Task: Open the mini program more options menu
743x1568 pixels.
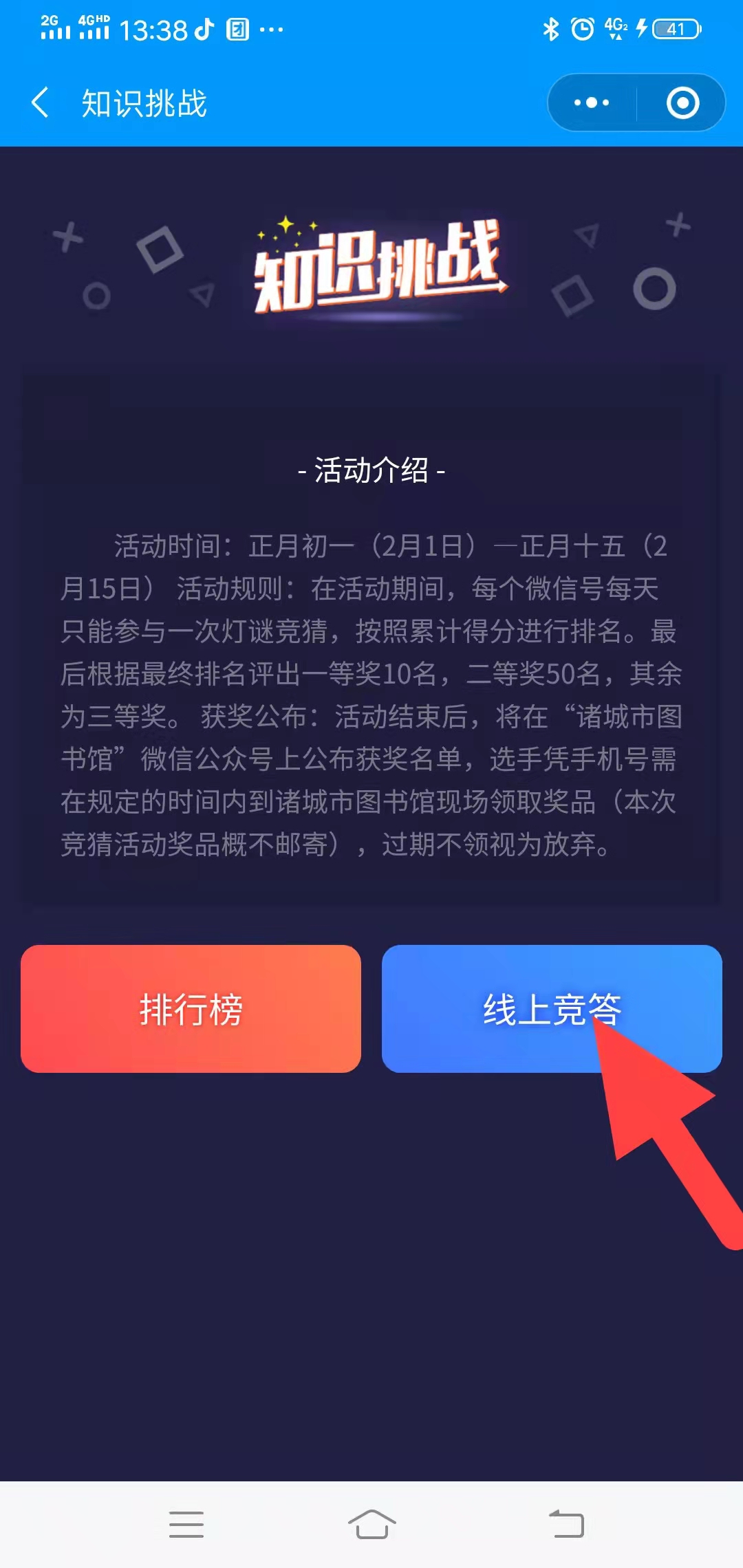Action: [x=592, y=103]
